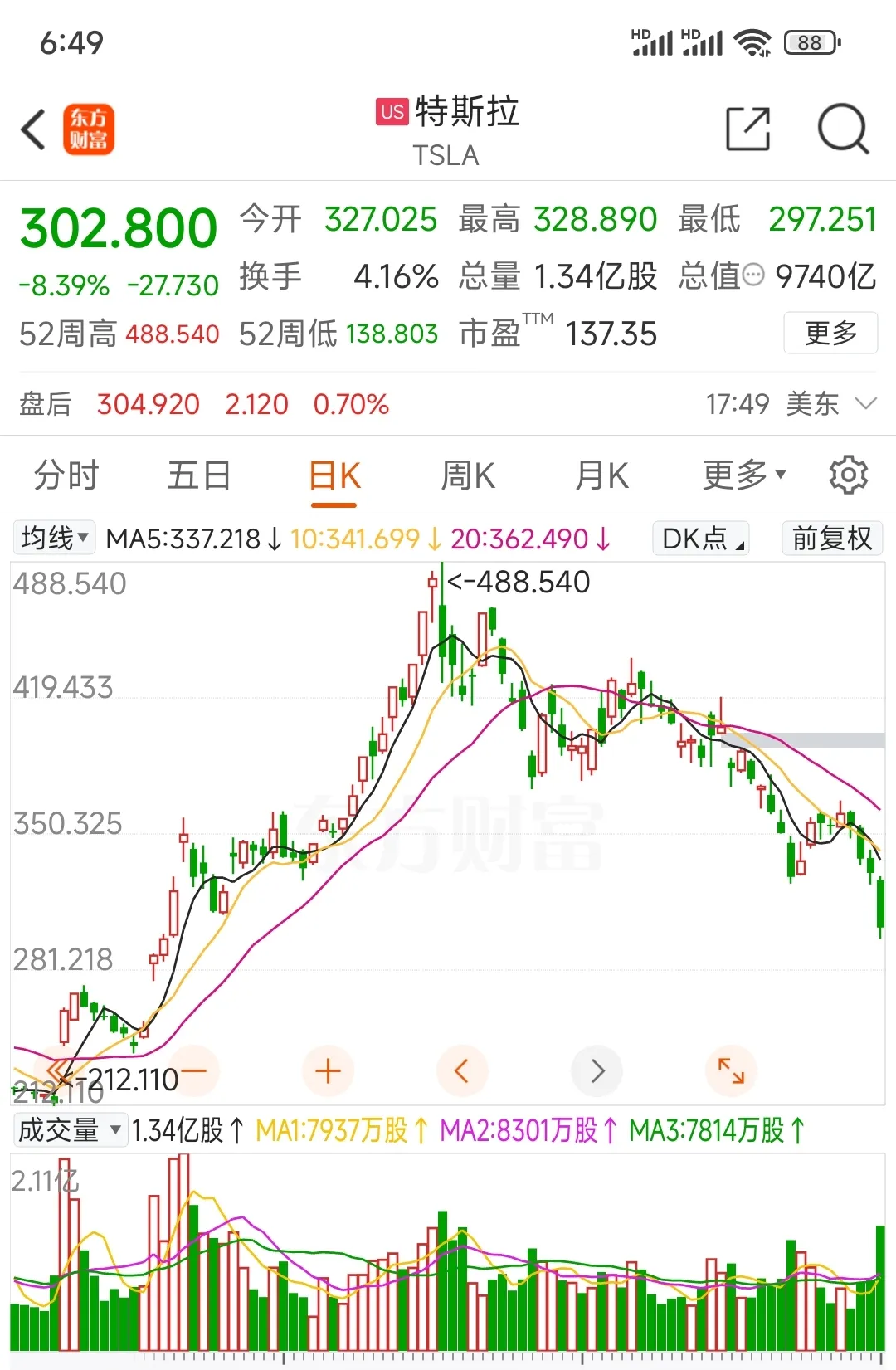Tap the 更多 button for more quote data

pyautogui.click(x=830, y=334)
